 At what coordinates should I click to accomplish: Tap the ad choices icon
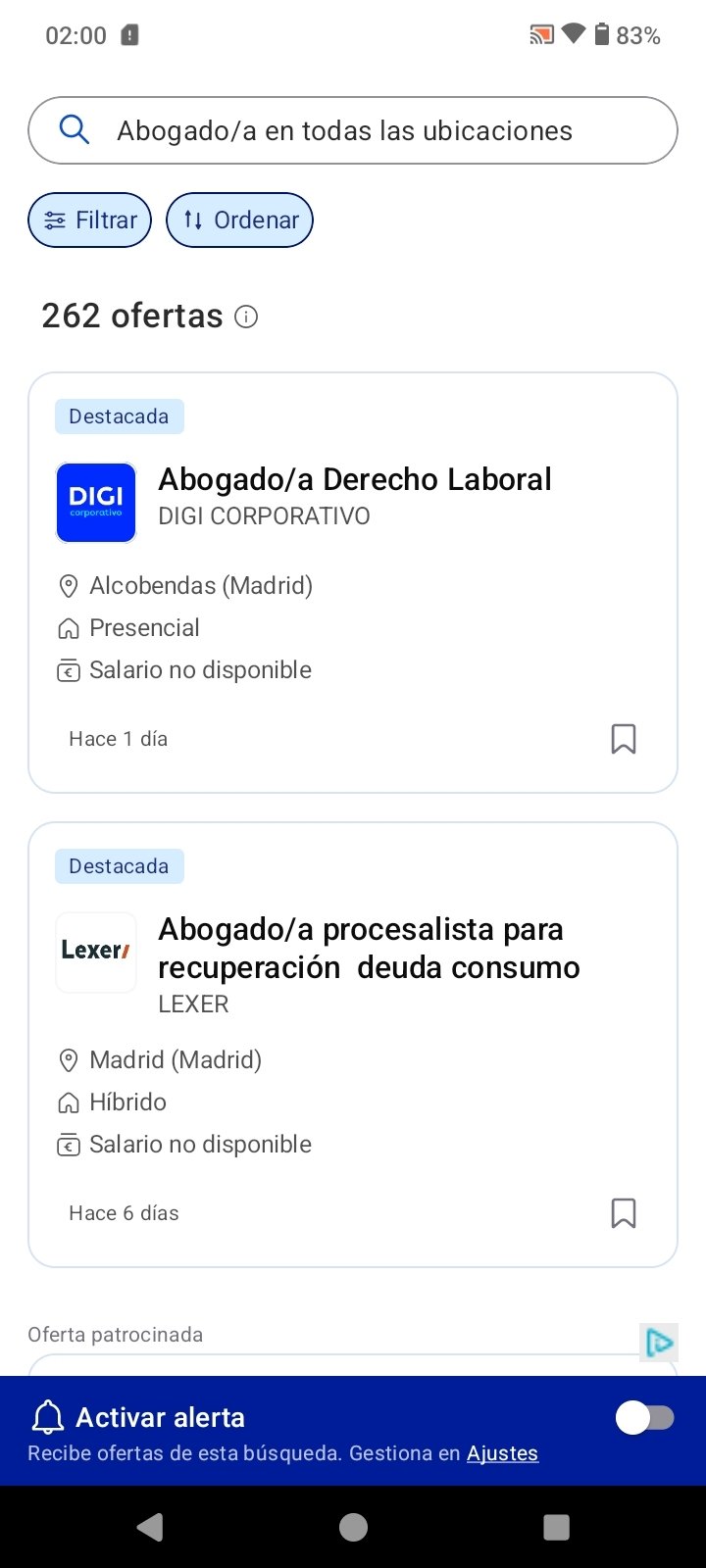[x=659, y=1342]
